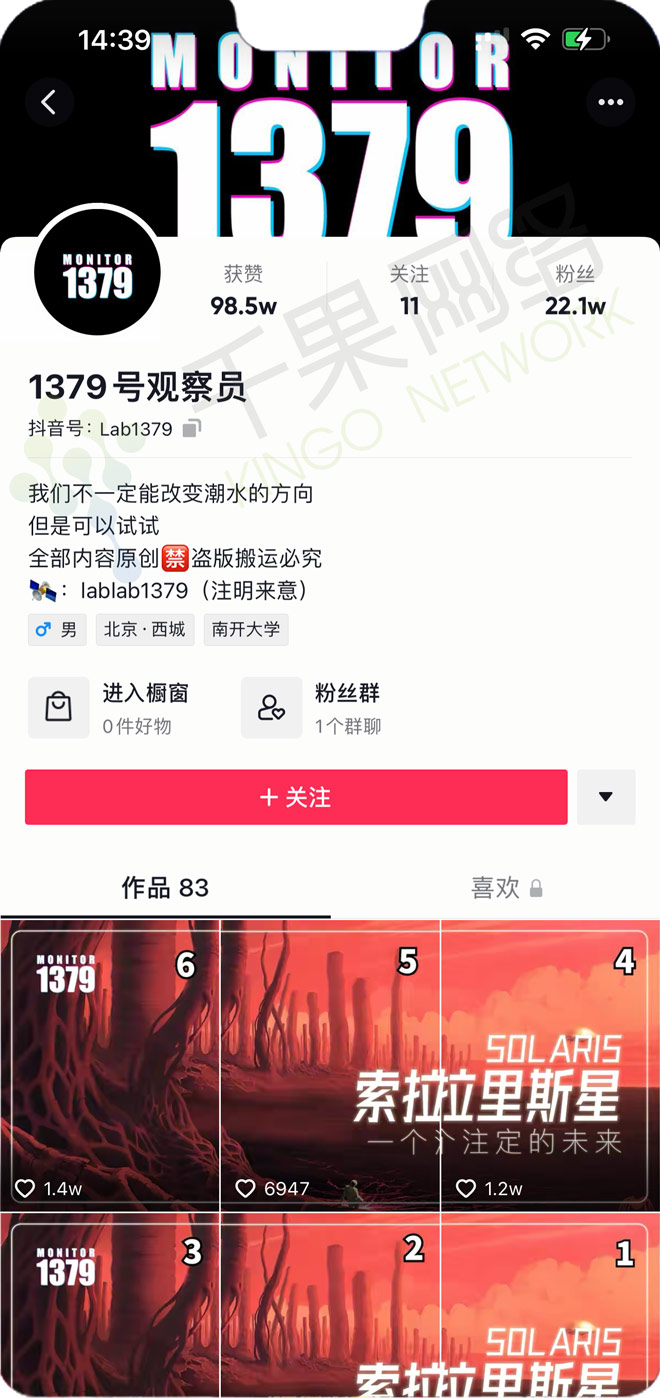Open video number 4 with 1.2w likes
Image resolution: width=660 pixels, height=1398 pixels.
click(x=550, y=1065)
